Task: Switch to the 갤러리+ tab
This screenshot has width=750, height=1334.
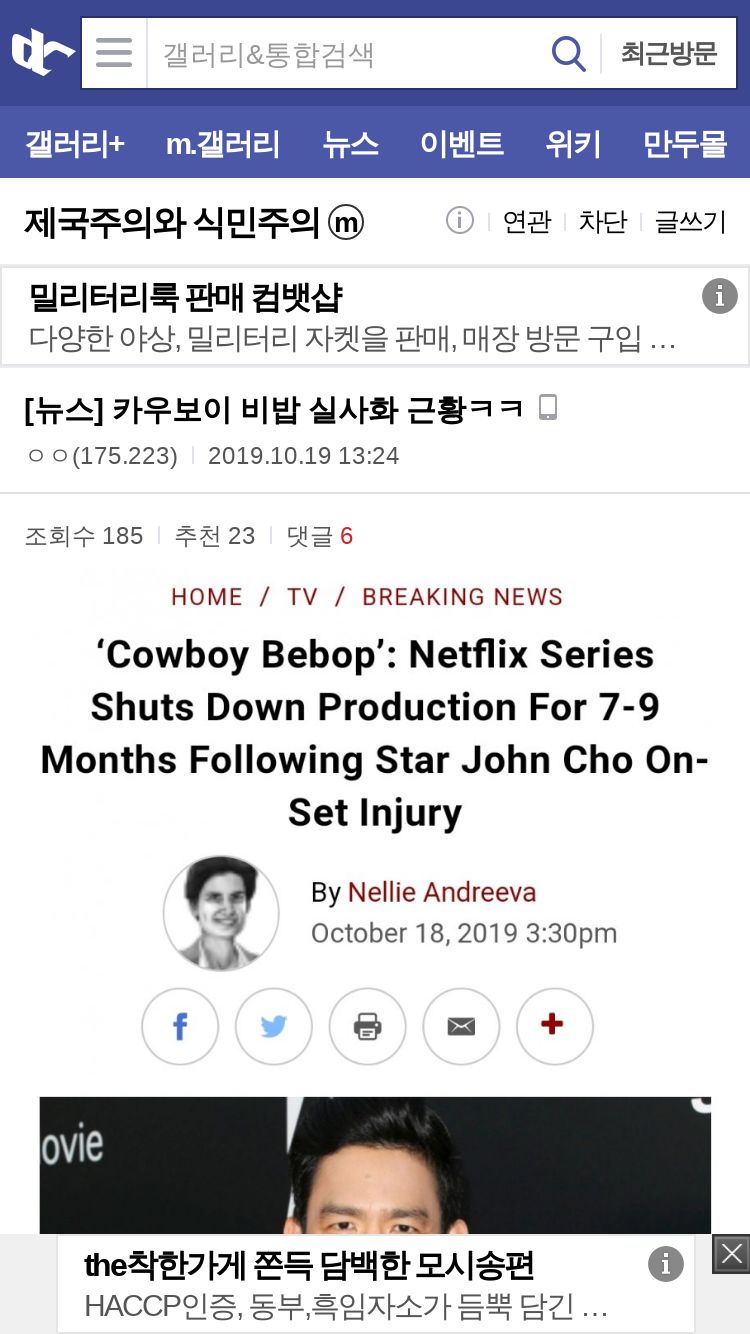Action: [75, 144]
